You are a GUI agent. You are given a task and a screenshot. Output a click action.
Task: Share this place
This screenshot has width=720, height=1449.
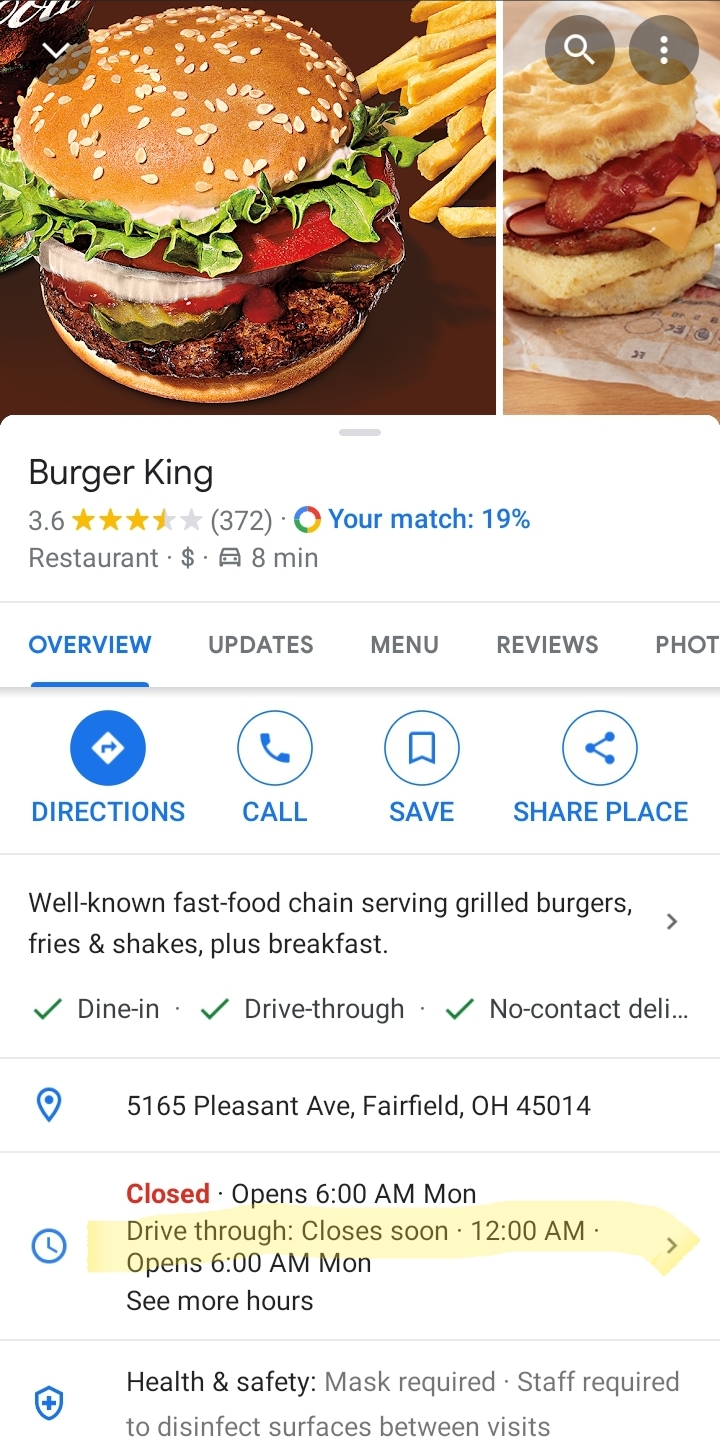click(x=600, y=767)
